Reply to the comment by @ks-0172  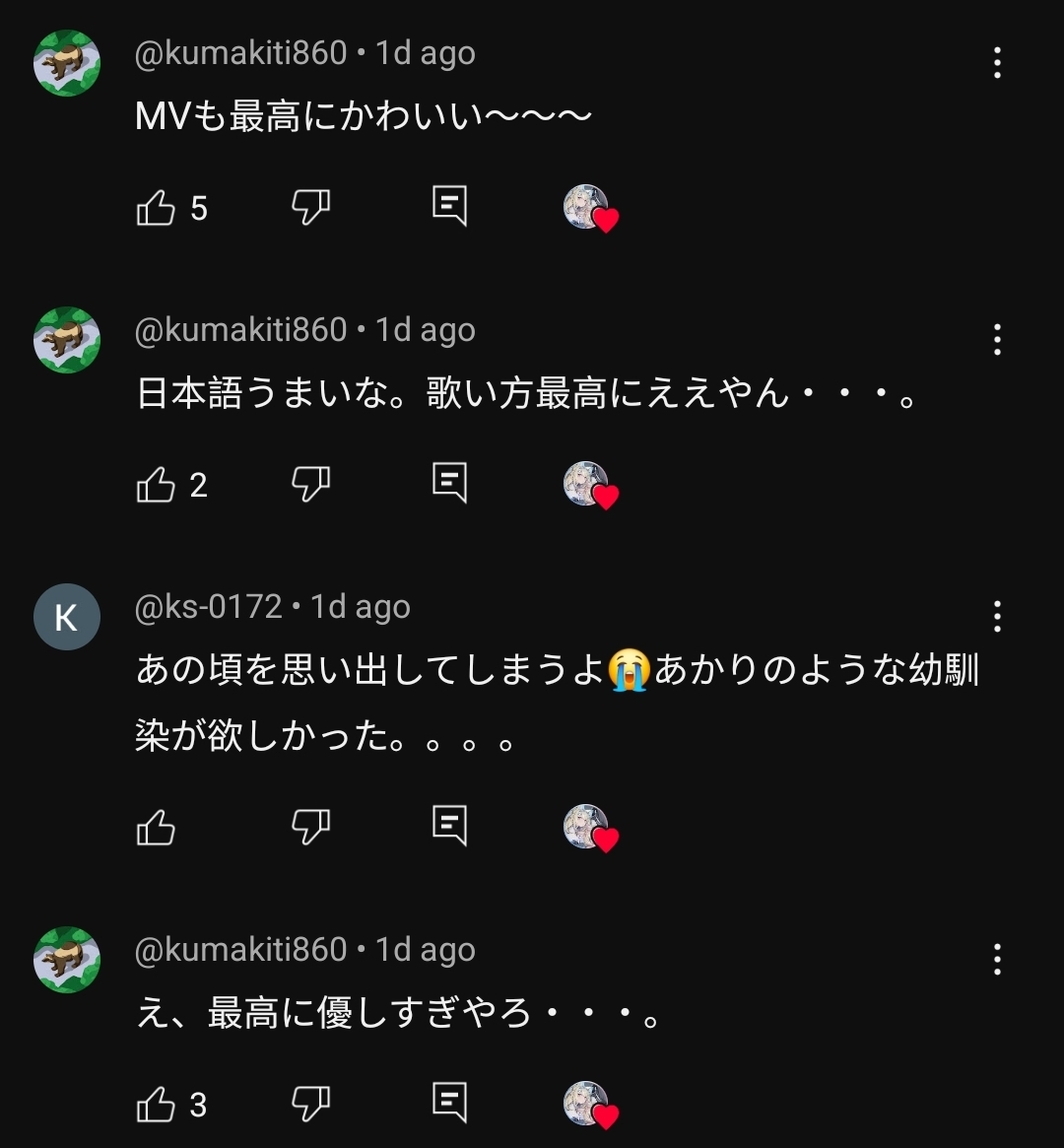tap(449, 826)
